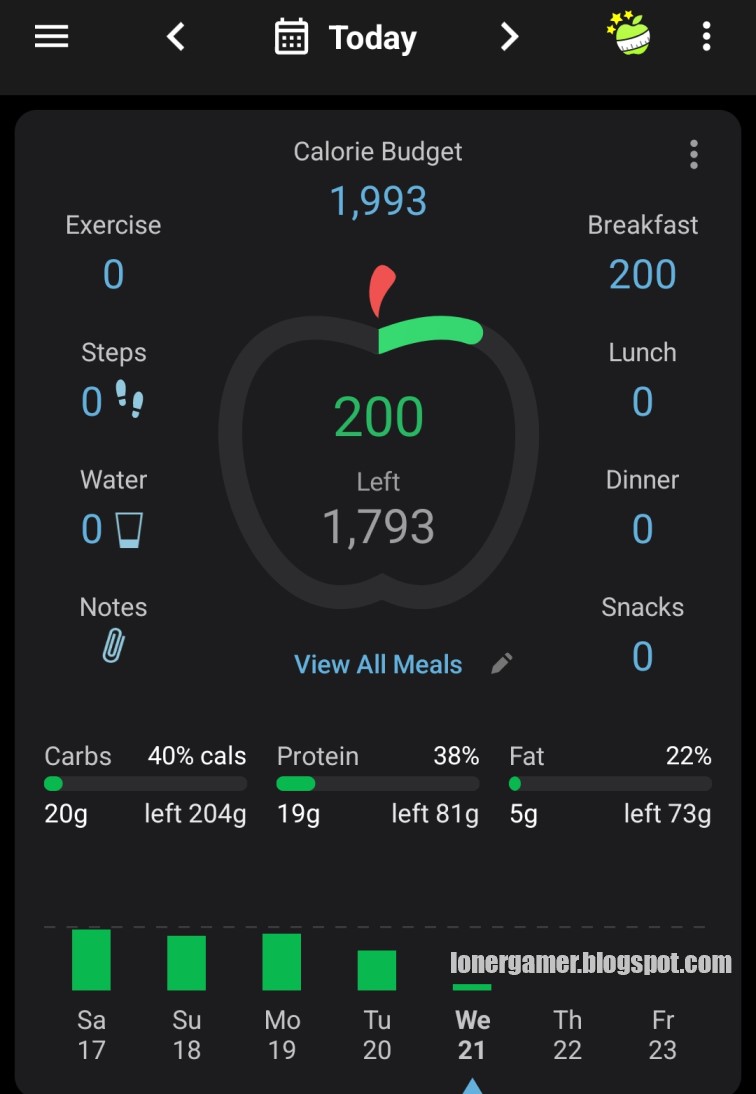Open the Steps tracker
Viewport: 756px width, 1094px height.
[x=113, y=382]
